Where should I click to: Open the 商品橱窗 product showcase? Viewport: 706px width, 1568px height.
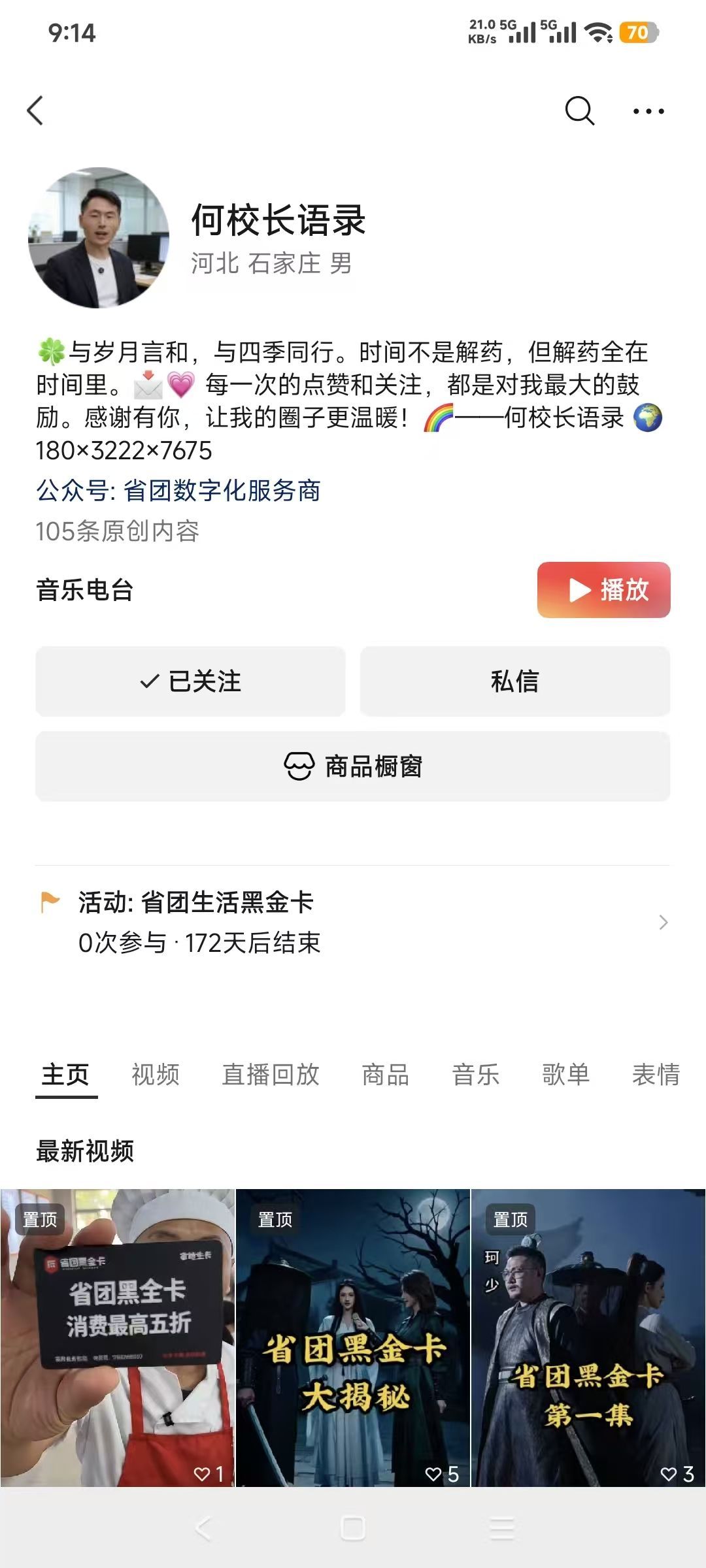point(353,766)
